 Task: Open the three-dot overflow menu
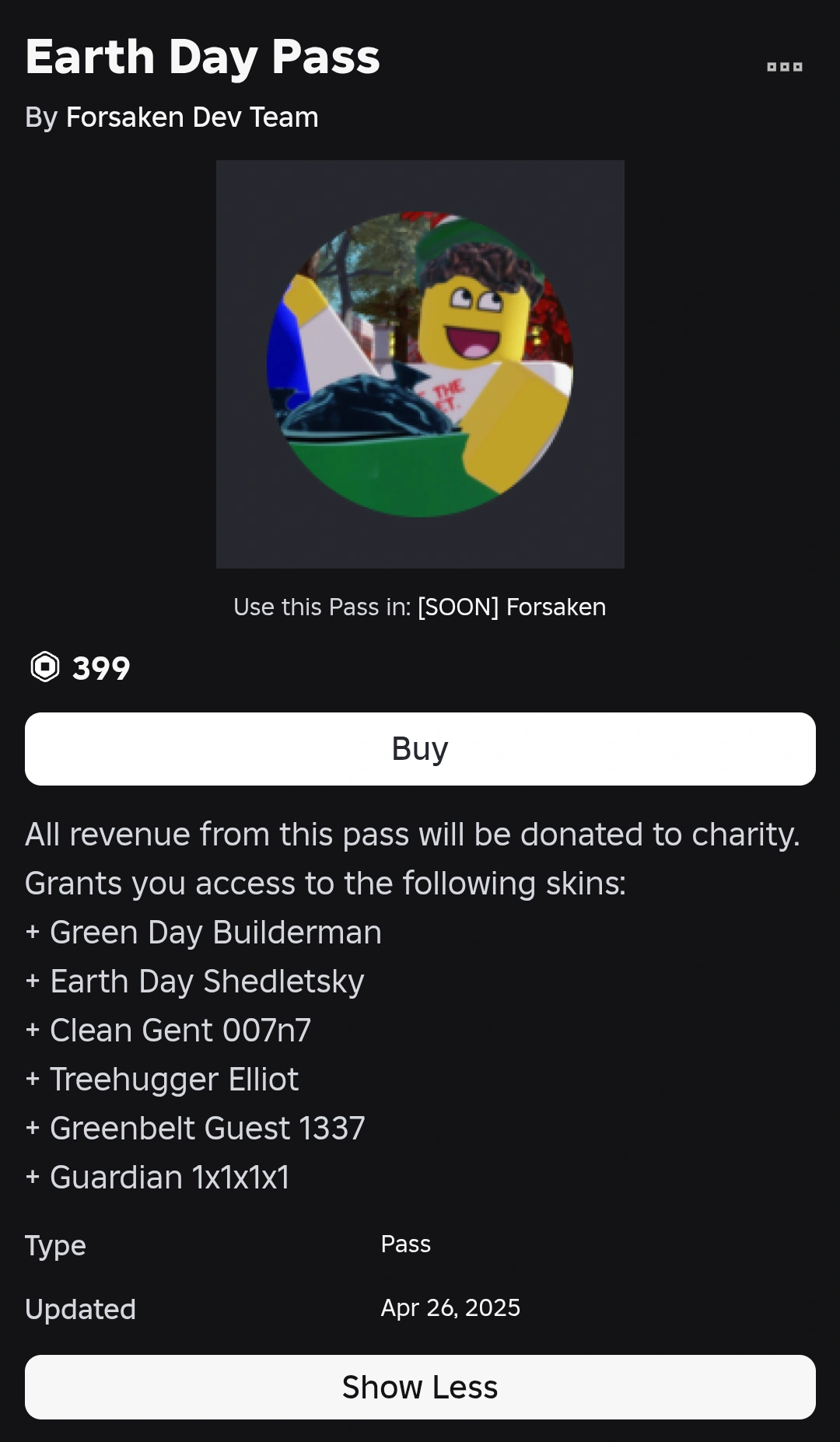tap(784, 67)
